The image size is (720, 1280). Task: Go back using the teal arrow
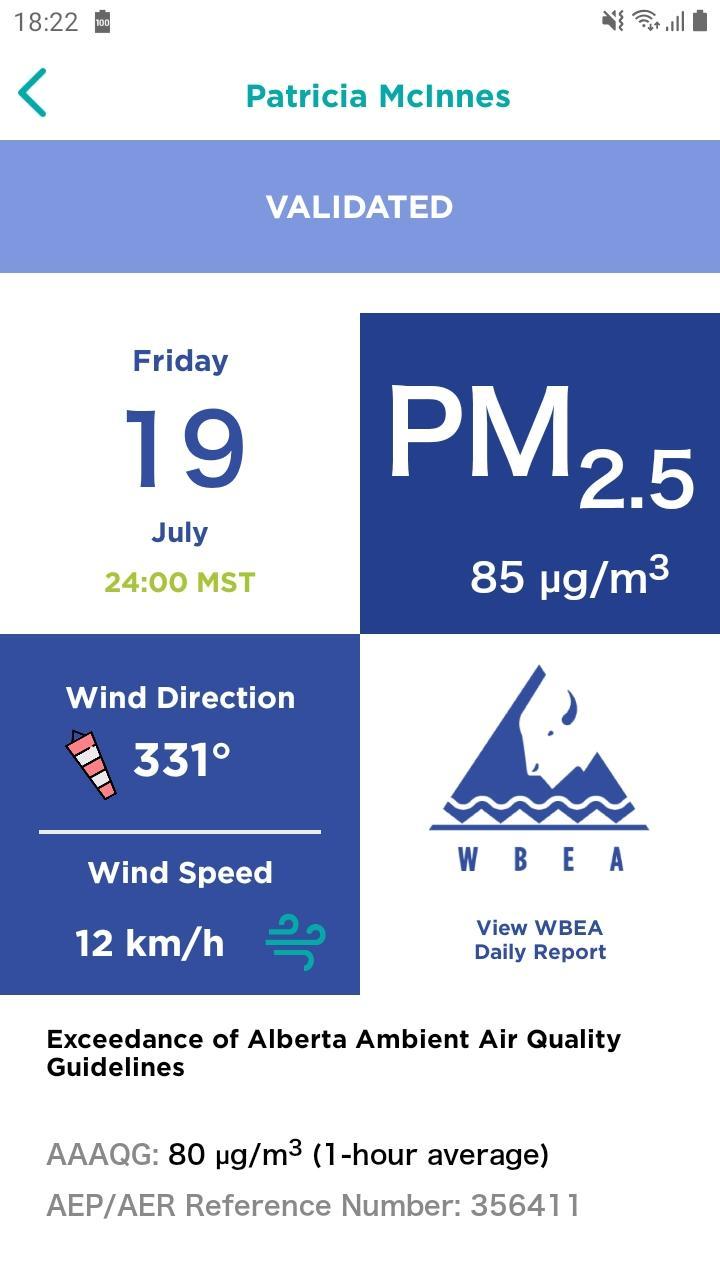33,95
